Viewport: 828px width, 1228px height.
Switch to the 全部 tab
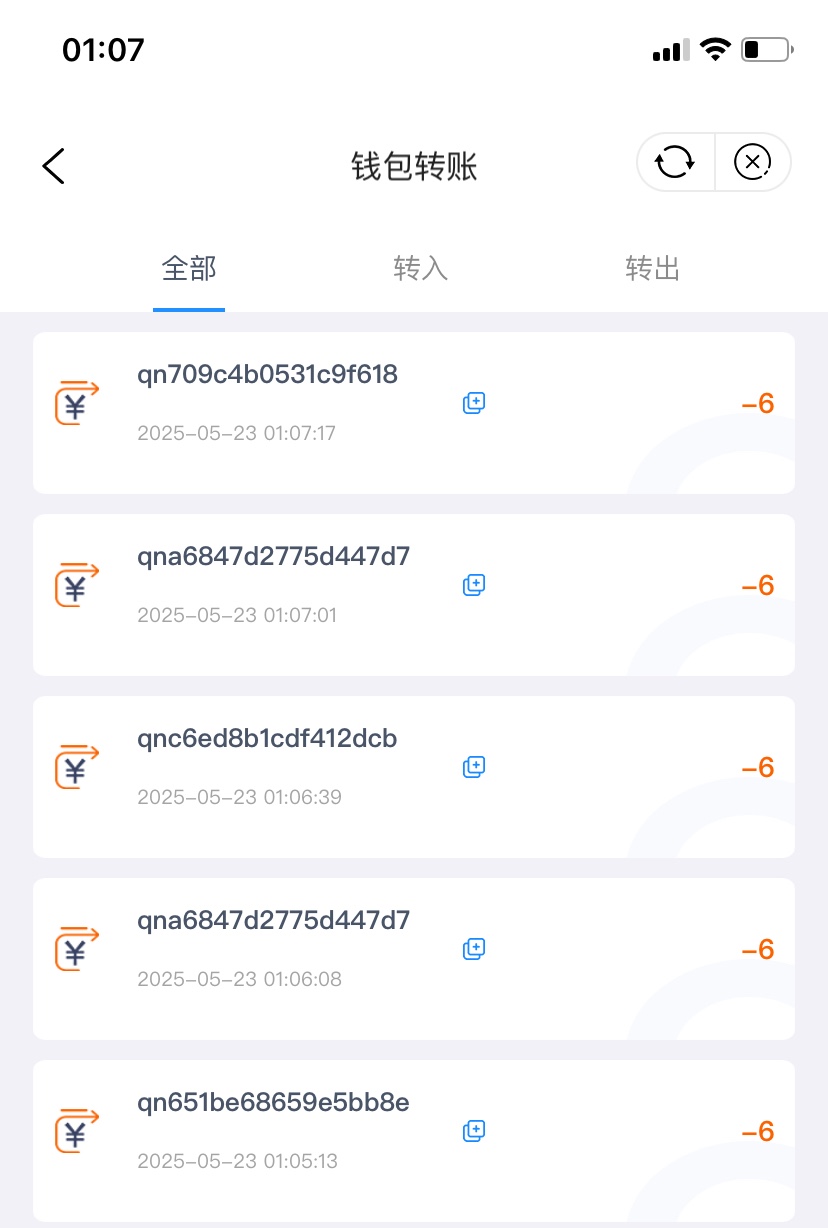tap(189, 269)
